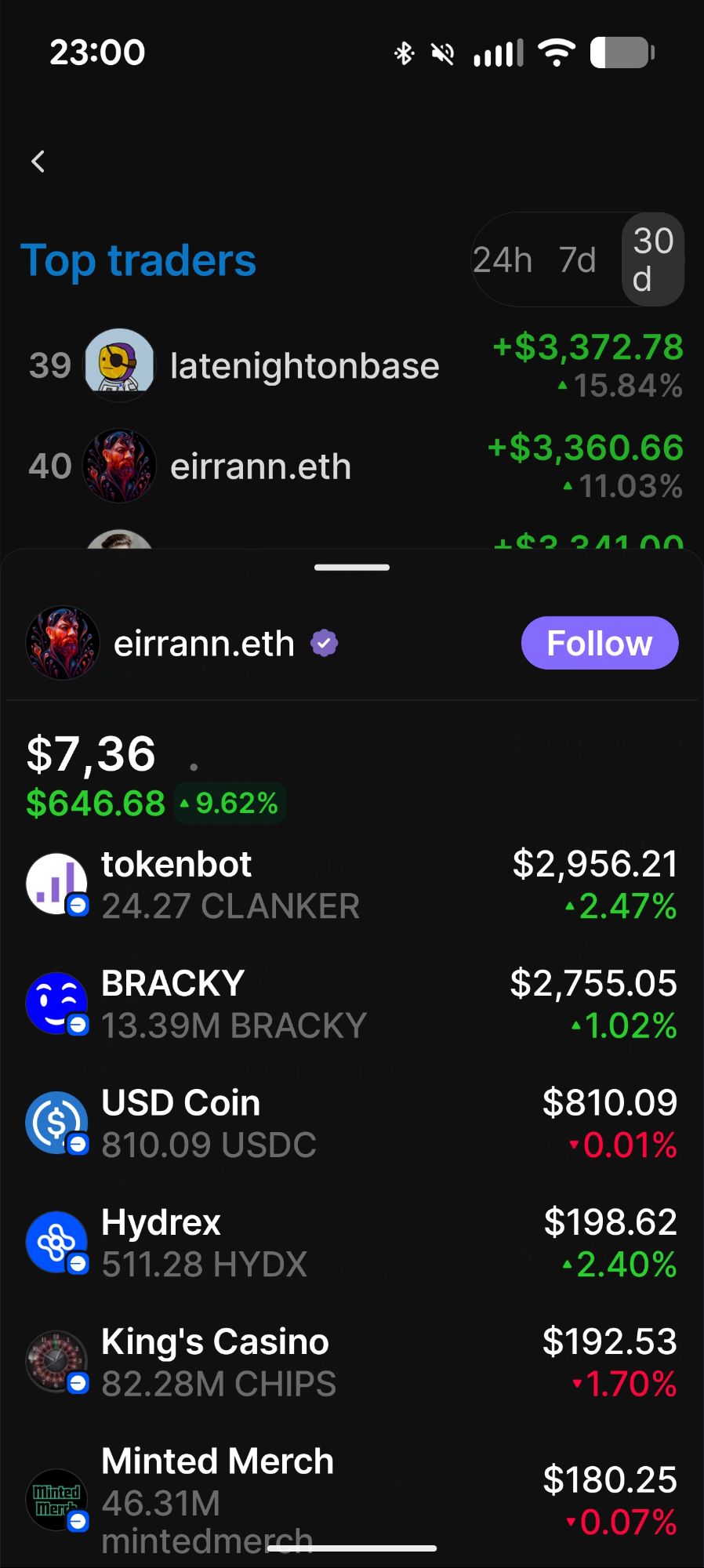704x1568 pixels.
Task: Switch to the 24h timeframe
Action: 503,260
